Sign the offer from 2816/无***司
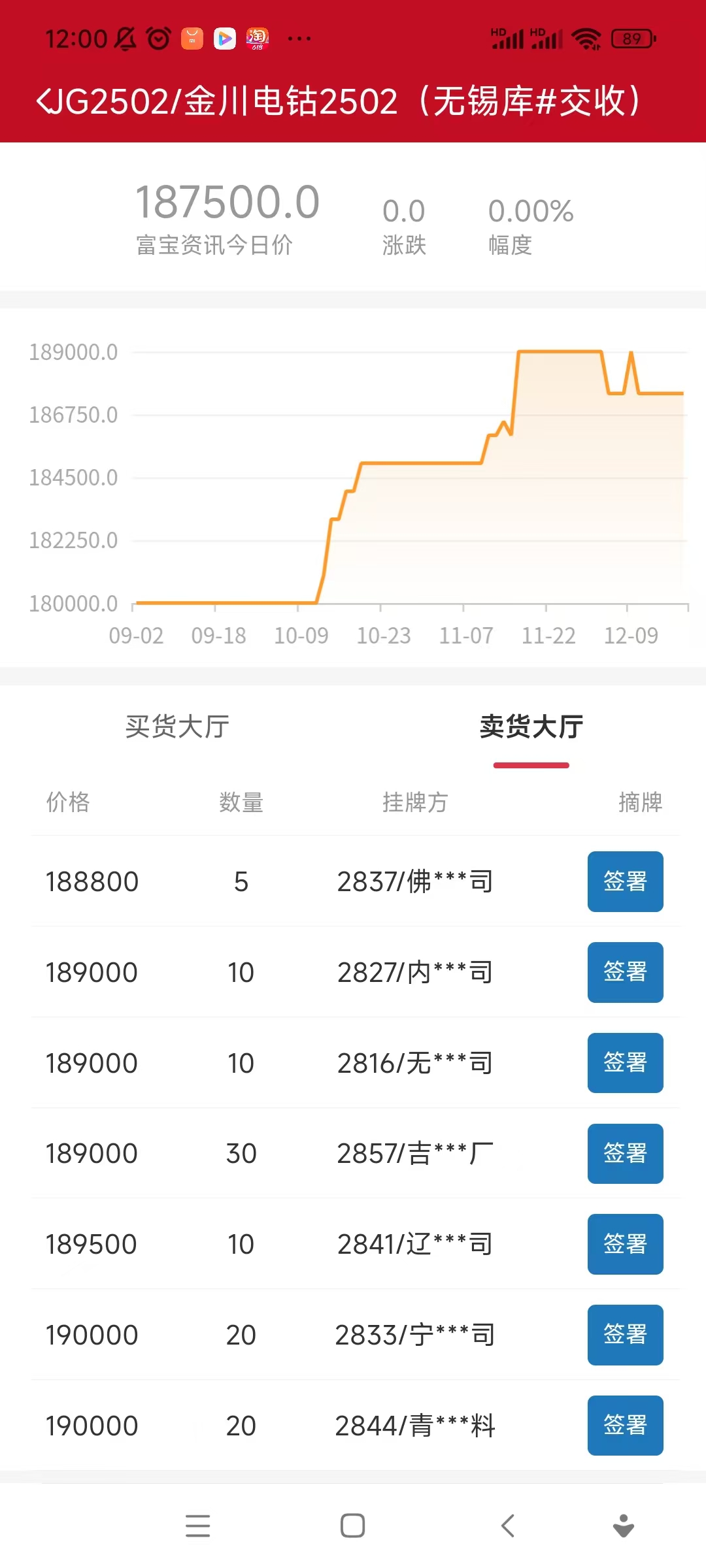Screen dimensions: 706x1568 point(625,1063)
